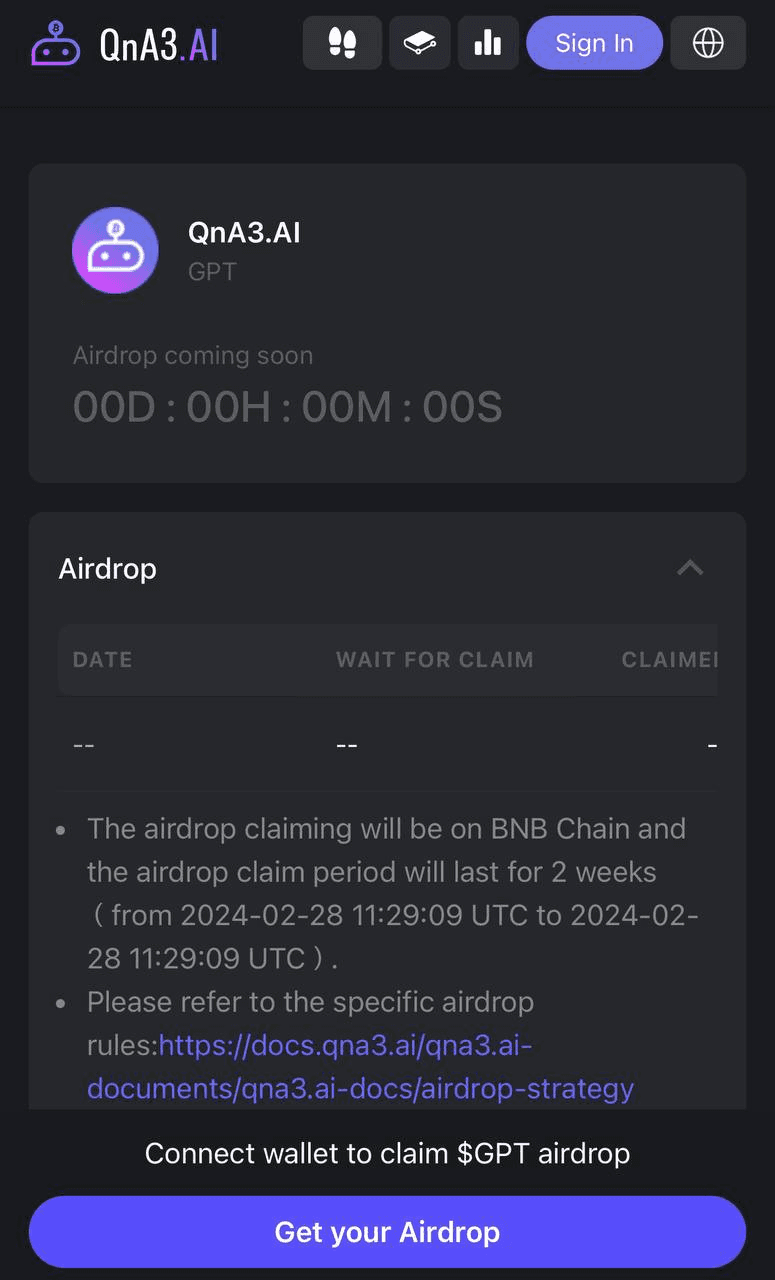This screenshot has height=1280, width=775.
Task: Click the countdown timer display
Action: click(287, 406)
